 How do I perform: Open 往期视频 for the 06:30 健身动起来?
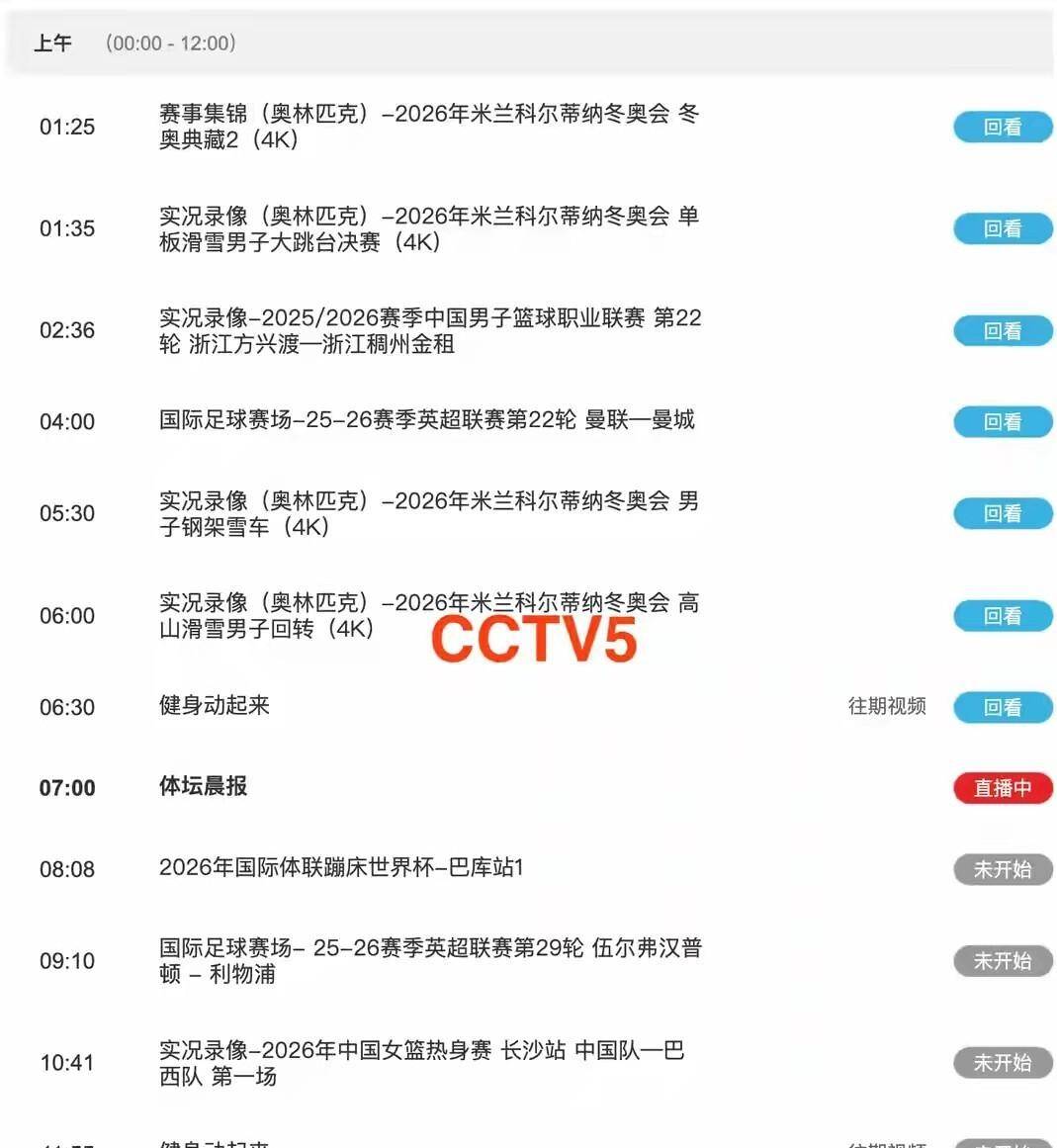tap(887, 706)
